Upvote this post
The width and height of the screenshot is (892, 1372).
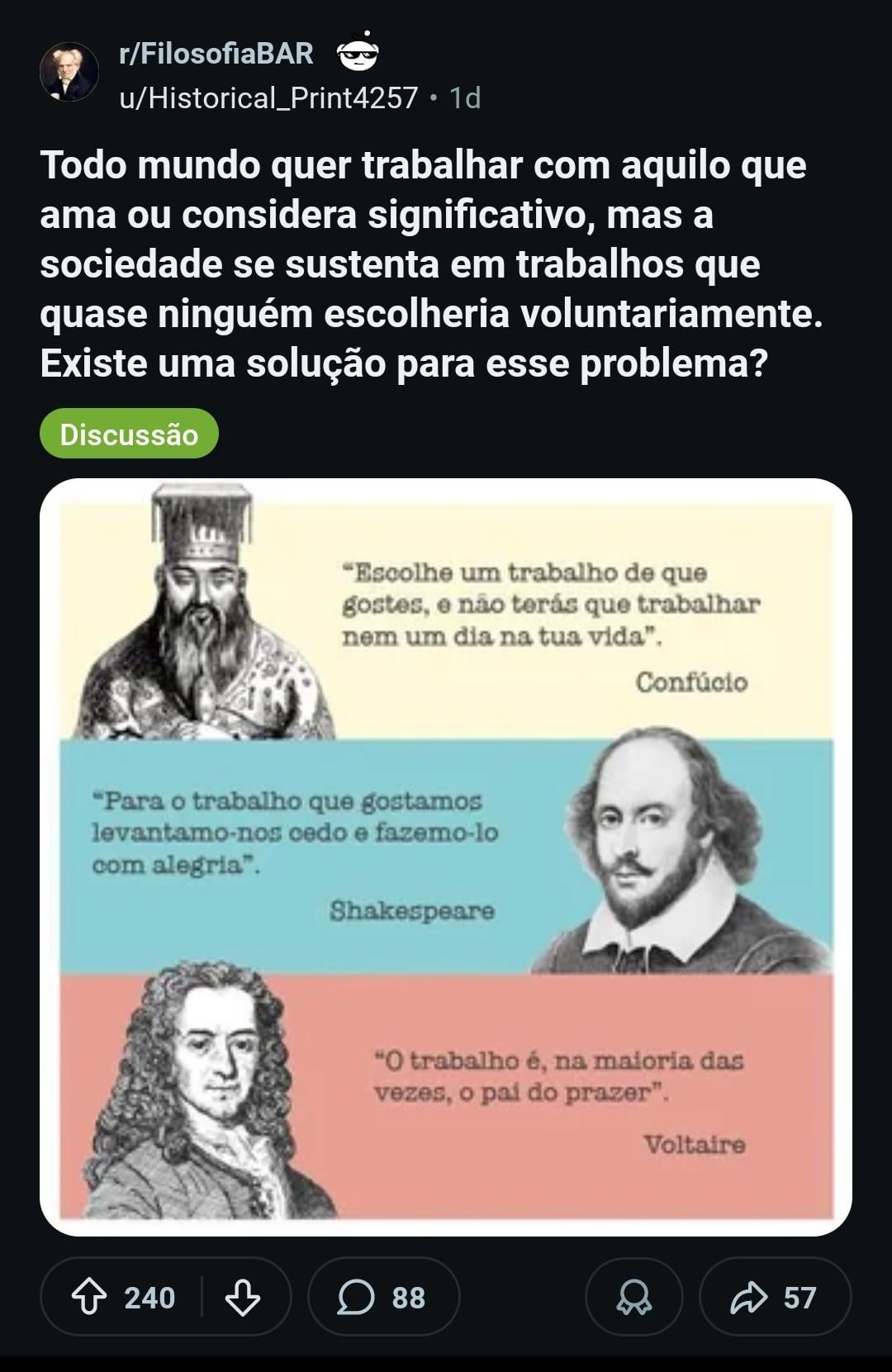pos(89,1297)
